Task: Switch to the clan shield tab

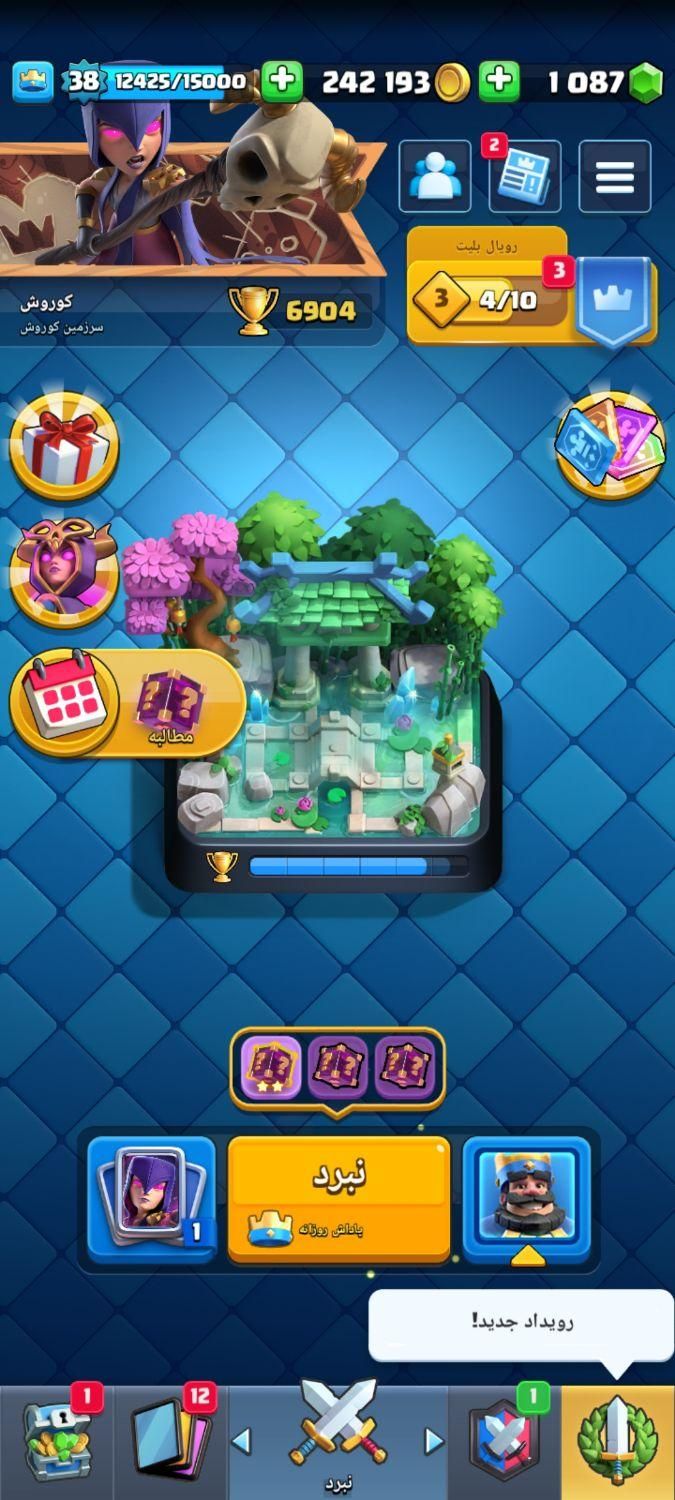Action: pos(504,1440)
